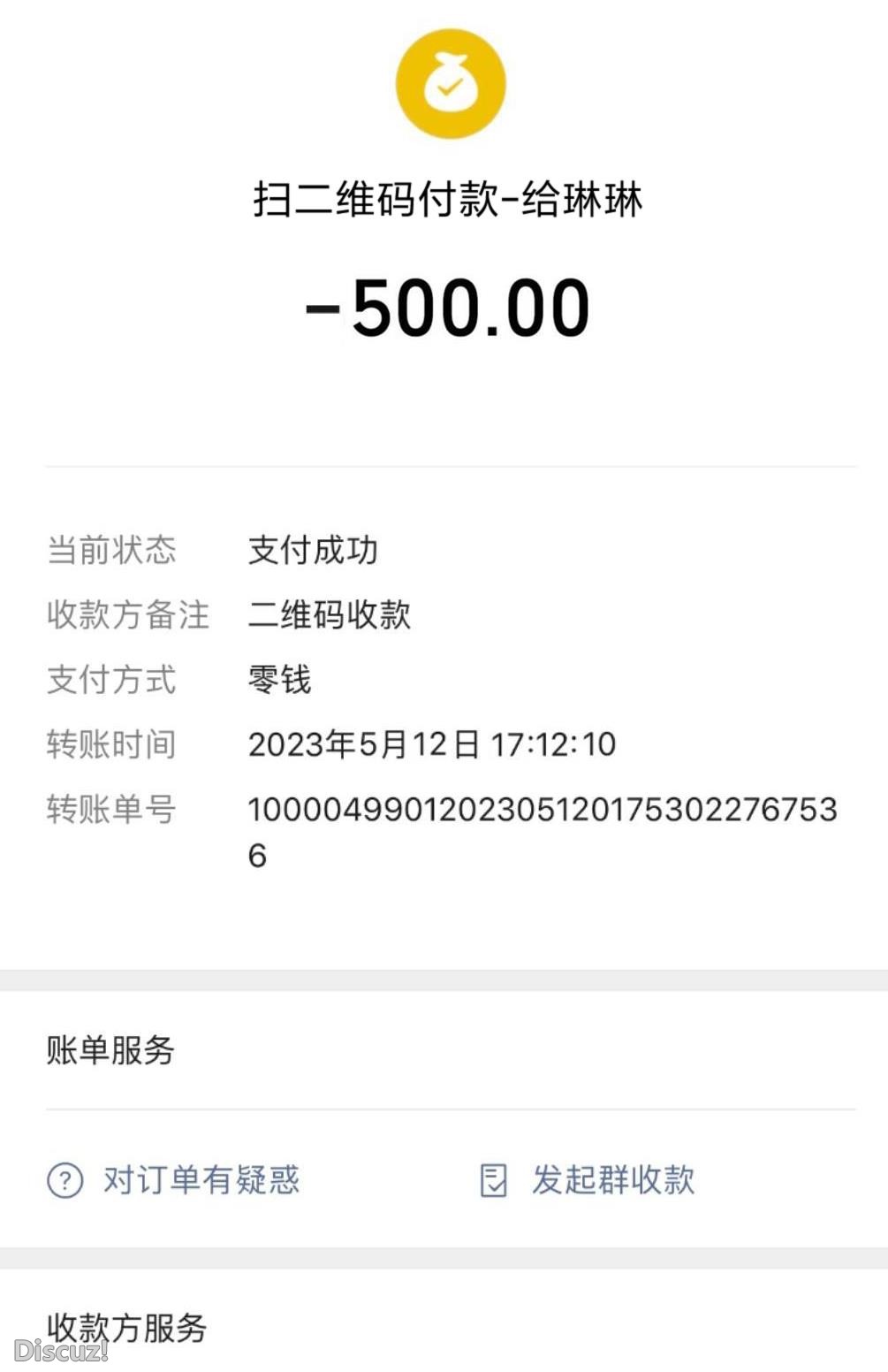The image size is (888, 1372).
Task: Tap the 支付成功 status indicator
Action: tap(315, 550)
